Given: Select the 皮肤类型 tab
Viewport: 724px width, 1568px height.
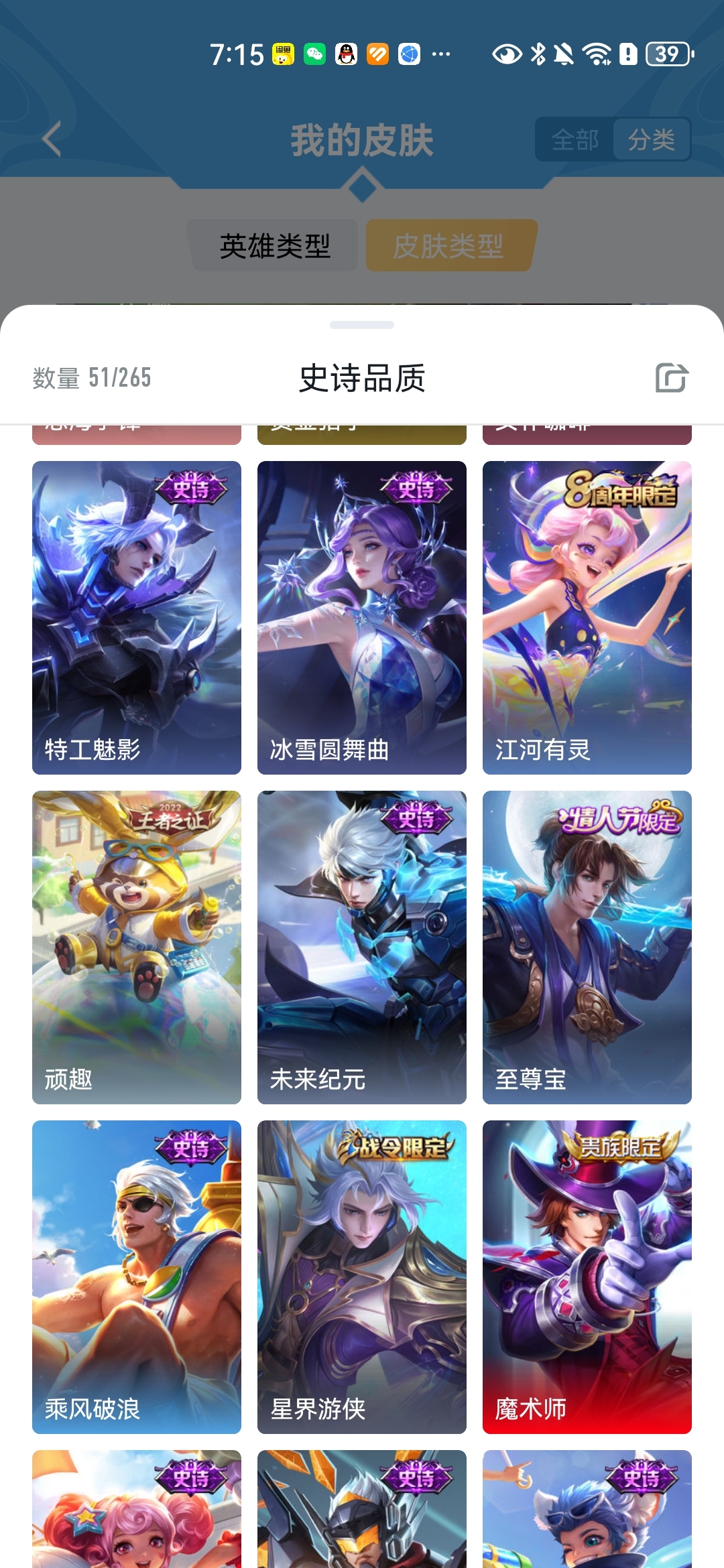Looking at the screenshot, I should [448, 246].
